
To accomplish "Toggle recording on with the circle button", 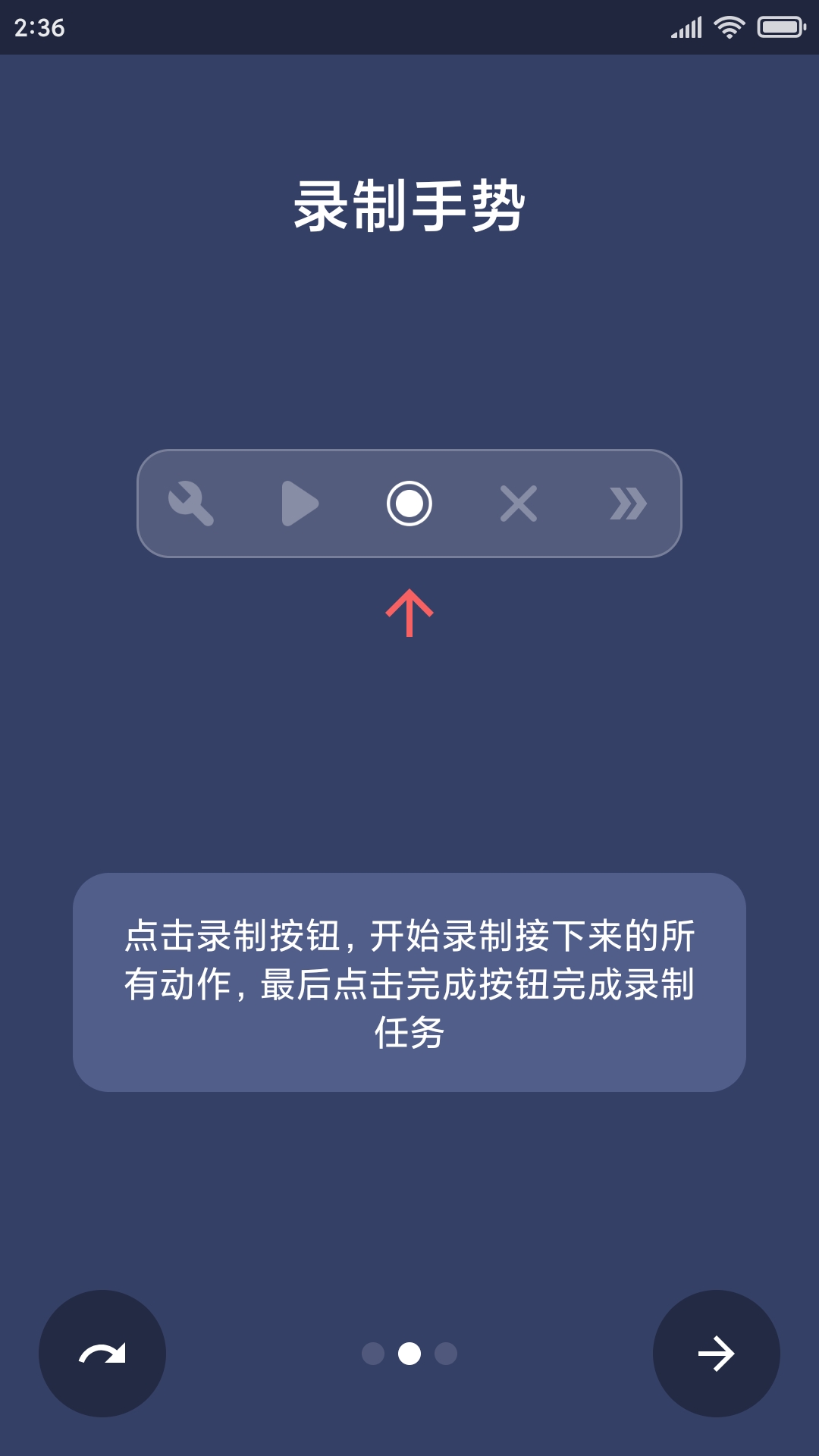I will tap(409, 504).
